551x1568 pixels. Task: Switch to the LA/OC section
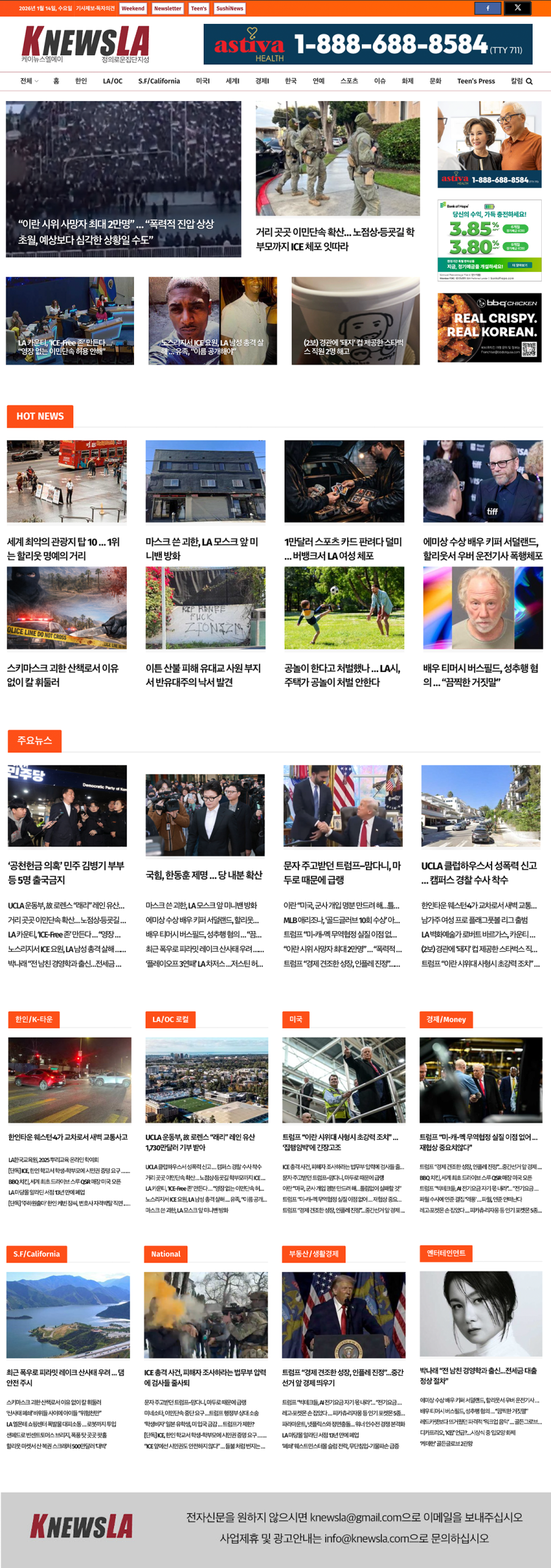(x=113, y=81)
